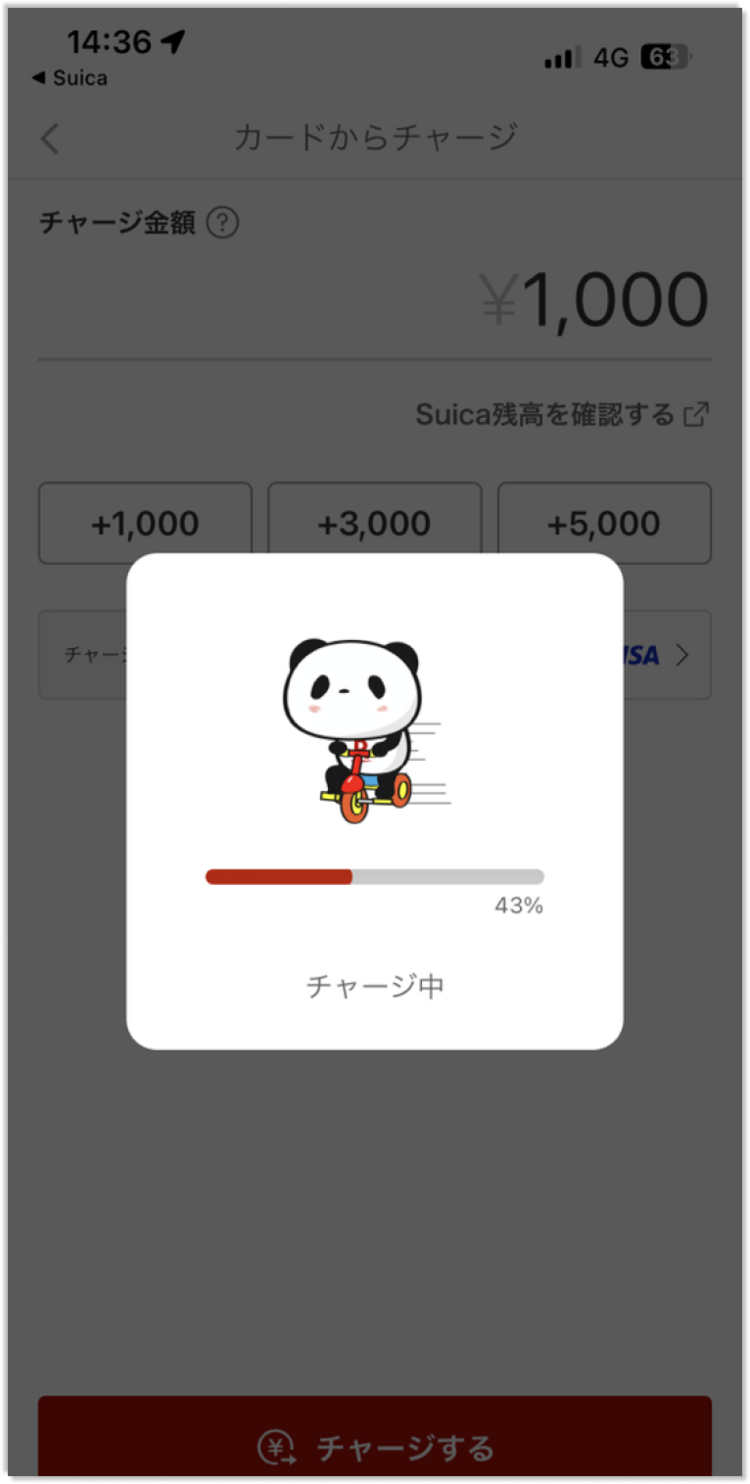Tap the 4G network indicator

(611, 58)
